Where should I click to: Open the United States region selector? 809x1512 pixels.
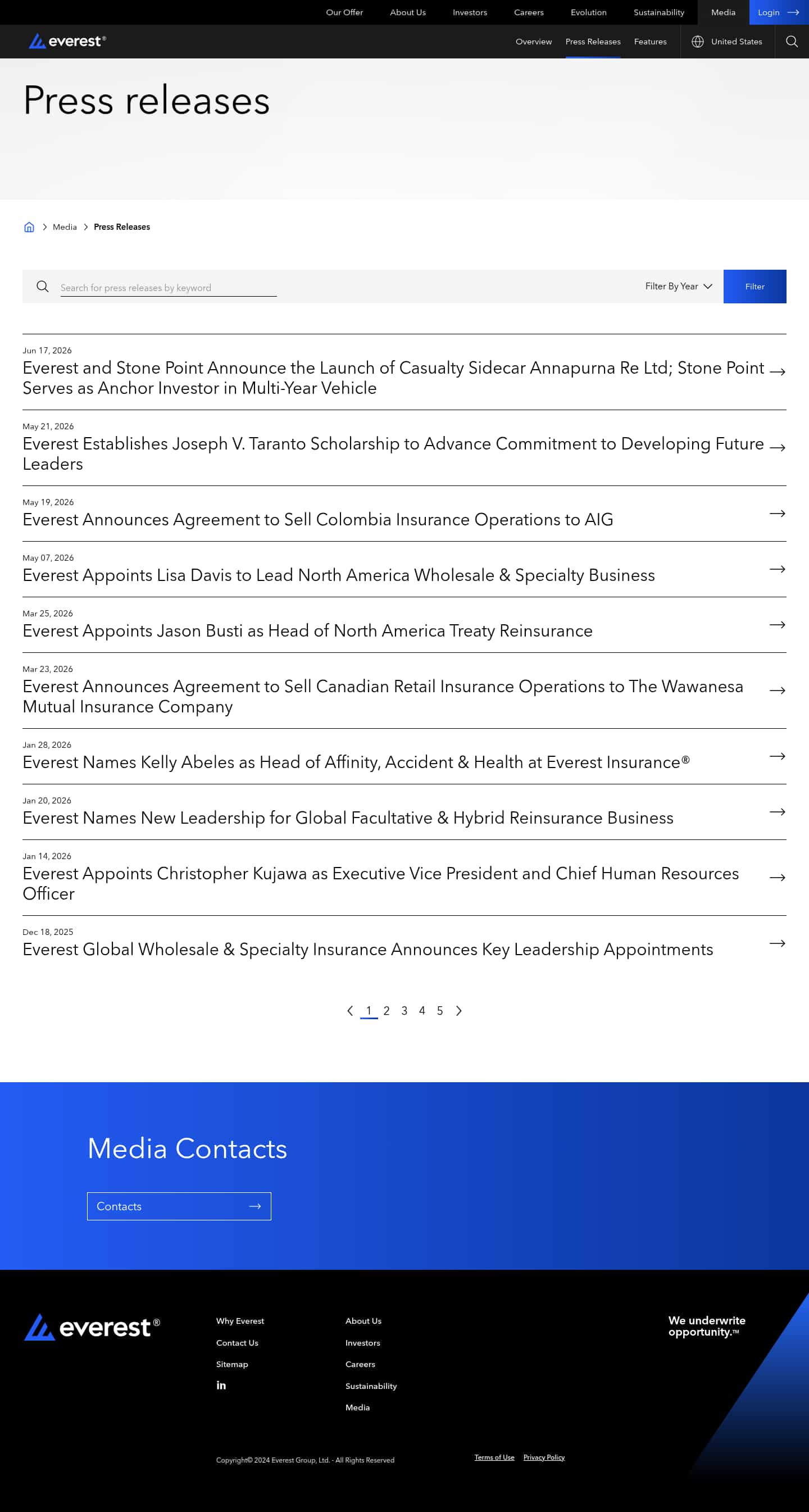(727, 42)
